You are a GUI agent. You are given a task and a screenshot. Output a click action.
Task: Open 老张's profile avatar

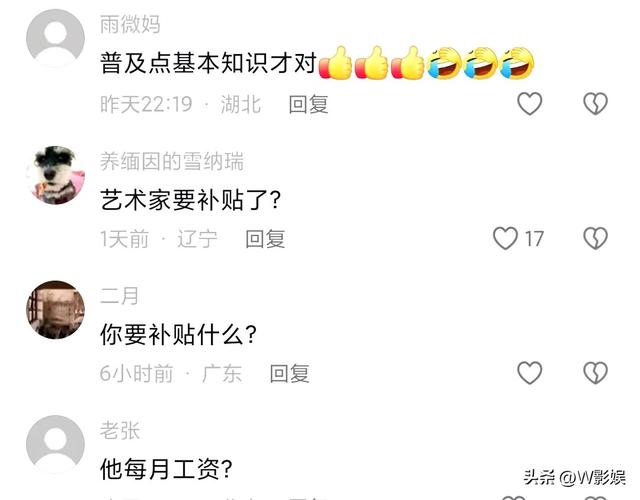point(54,444)
